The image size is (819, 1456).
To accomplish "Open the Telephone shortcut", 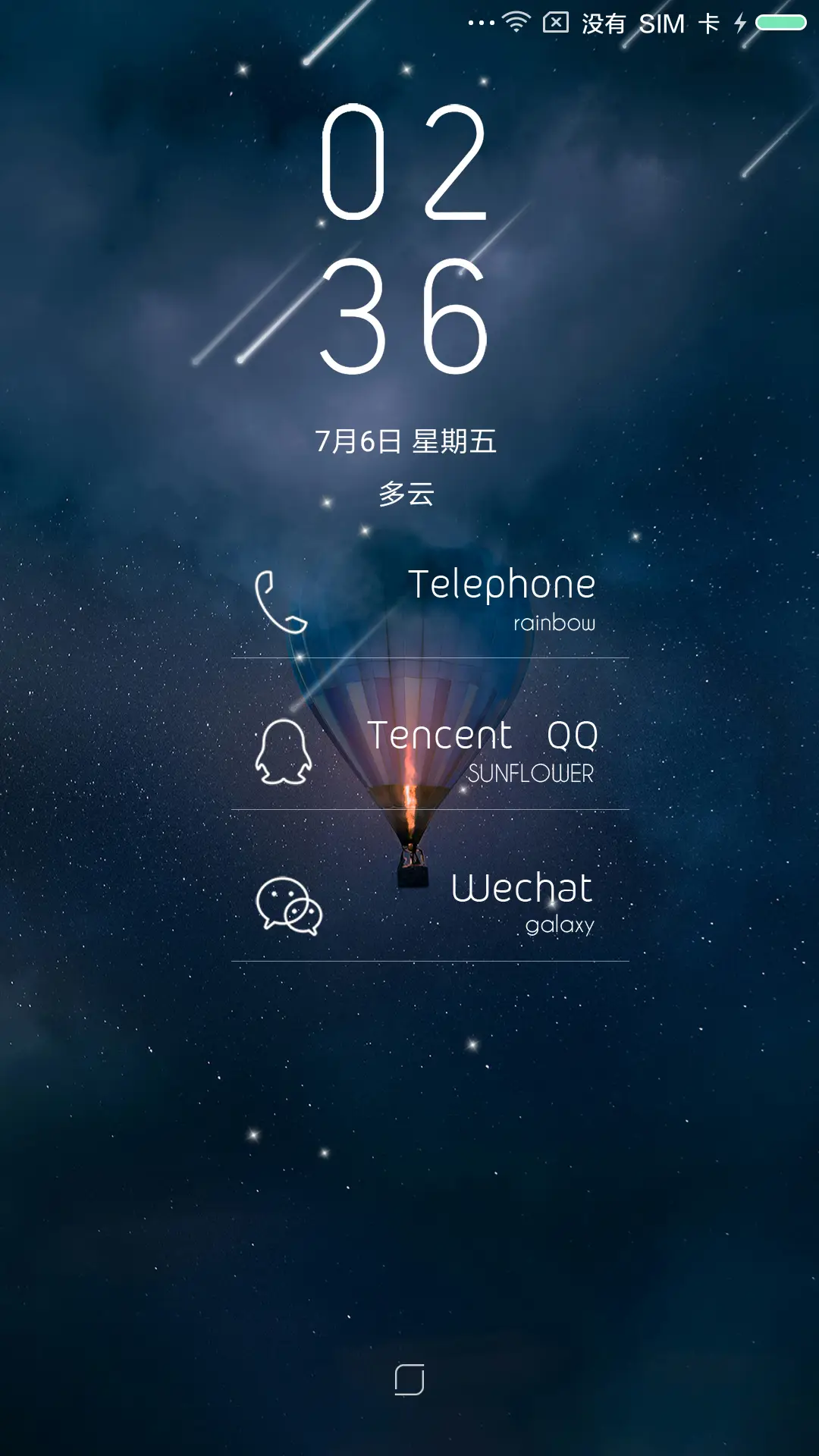I will point(429,601).
